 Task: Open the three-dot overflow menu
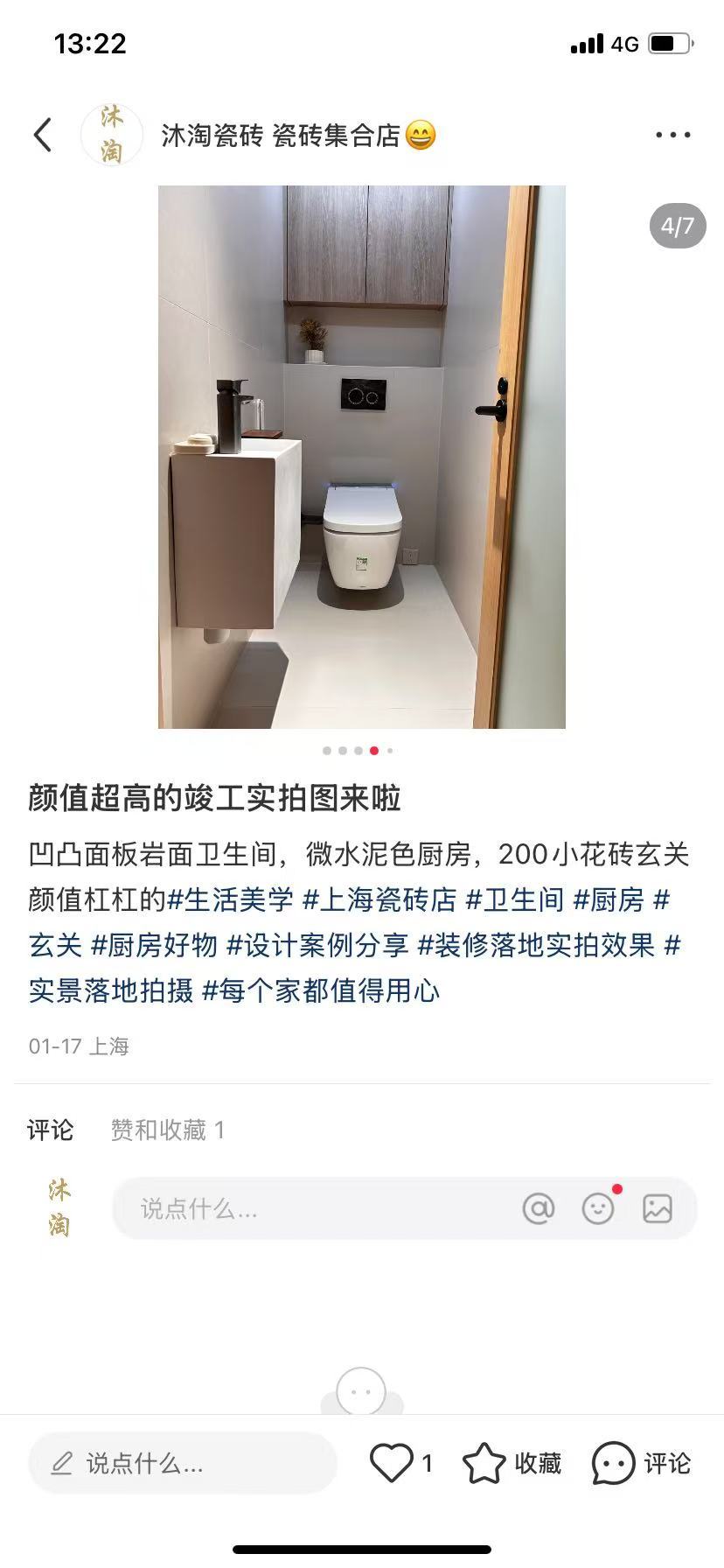pos(672,135)
